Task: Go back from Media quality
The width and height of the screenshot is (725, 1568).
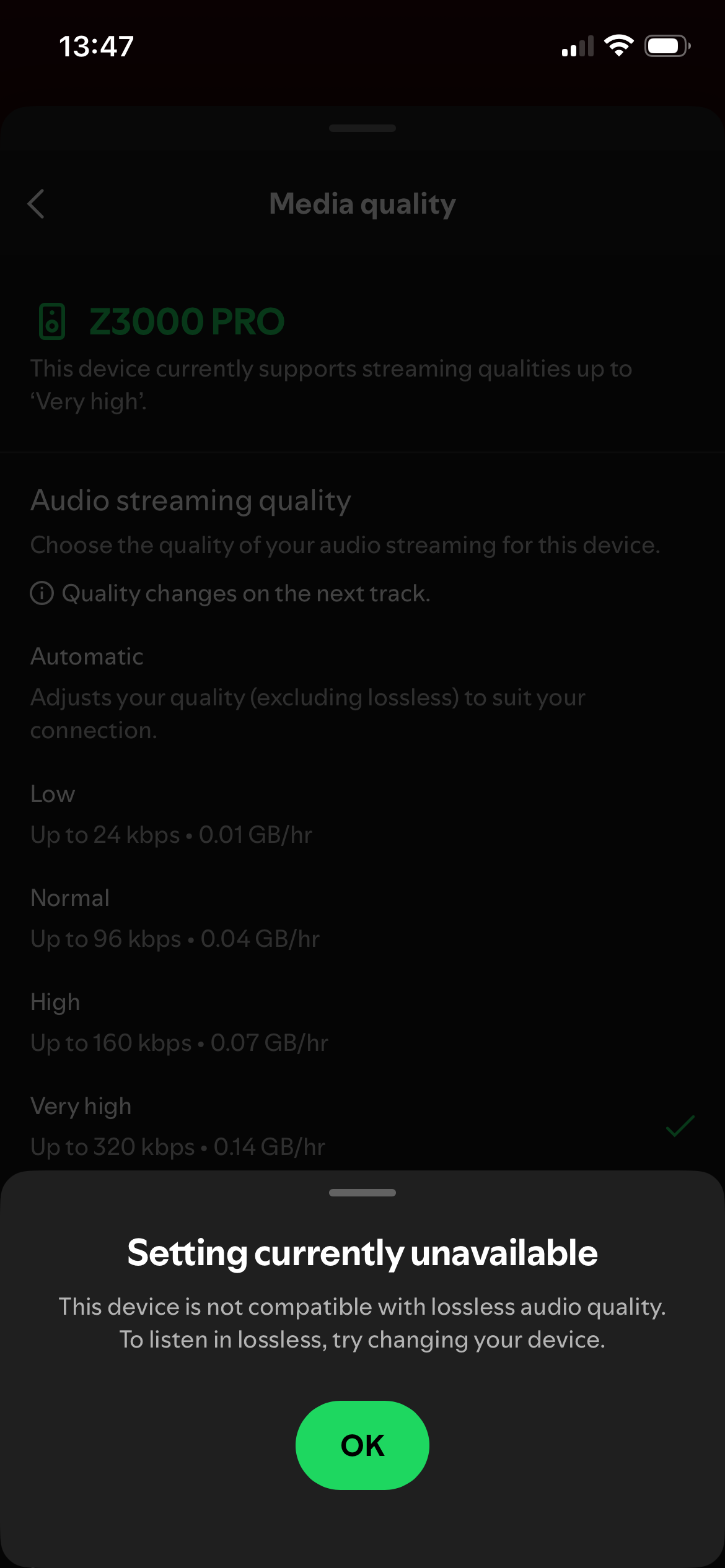Action: (x=36, y=204)
